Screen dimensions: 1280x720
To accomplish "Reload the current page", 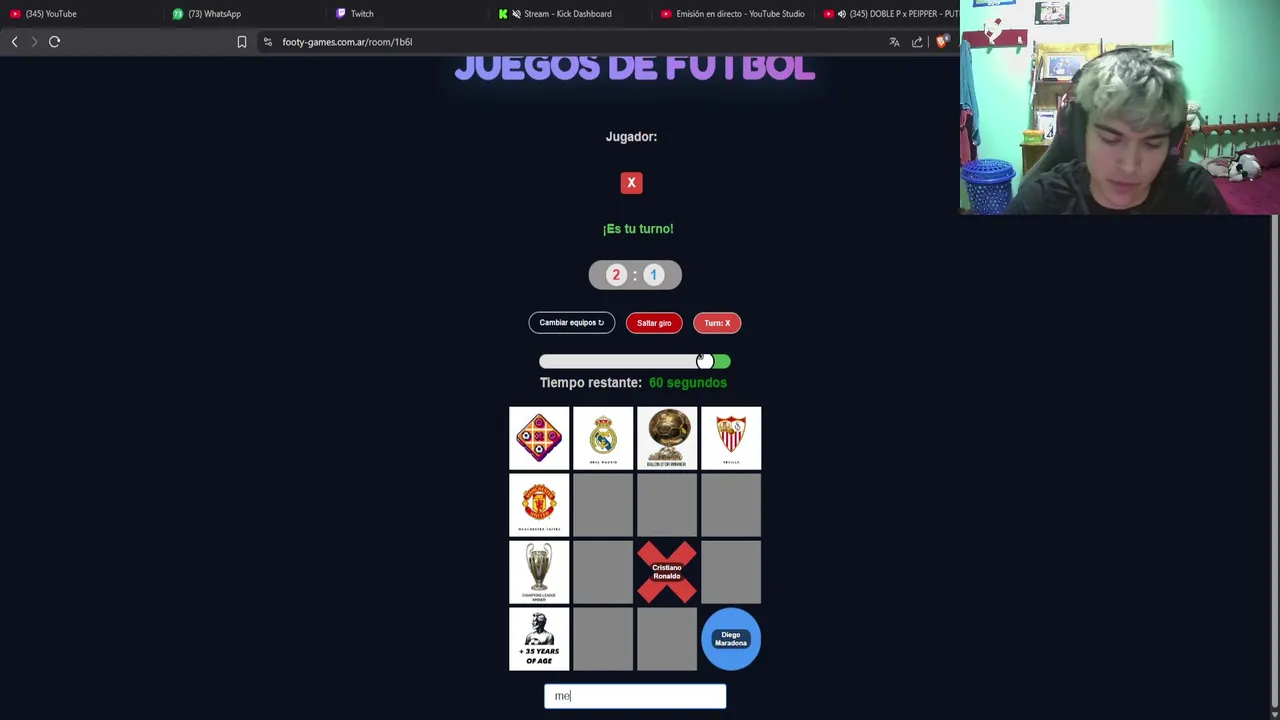I will click(x=55, y=42).
